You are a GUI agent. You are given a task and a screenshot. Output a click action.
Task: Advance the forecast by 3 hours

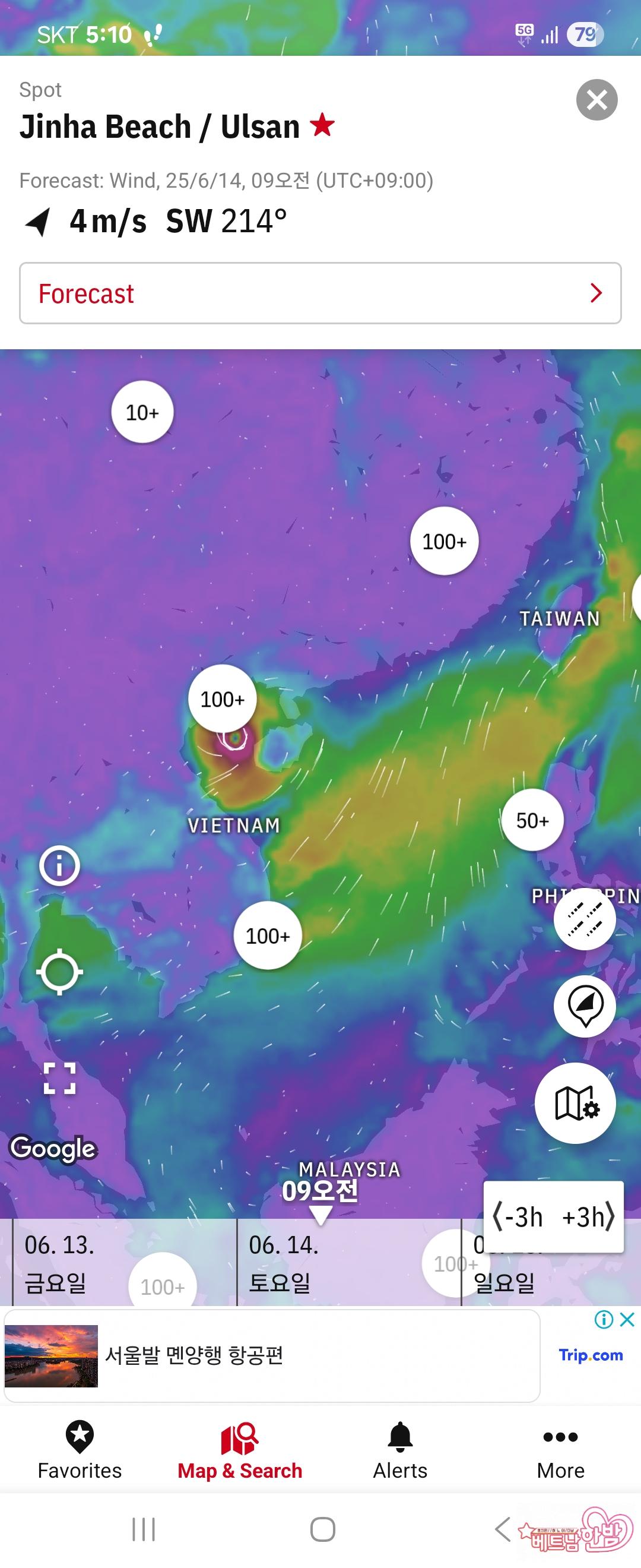coord(588,1218)
